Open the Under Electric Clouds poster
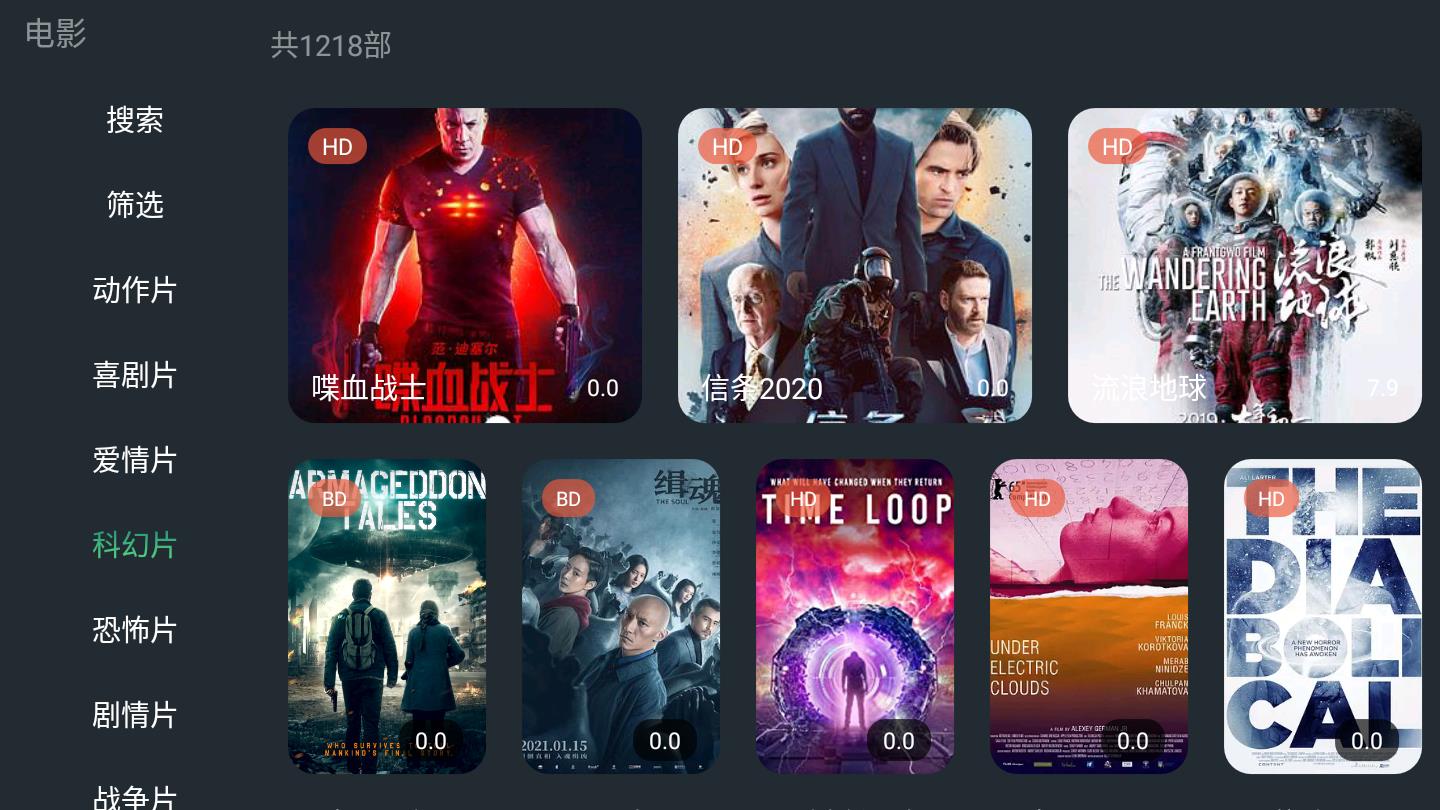The image size is (1440, 810). click(x=1089, y=616)
